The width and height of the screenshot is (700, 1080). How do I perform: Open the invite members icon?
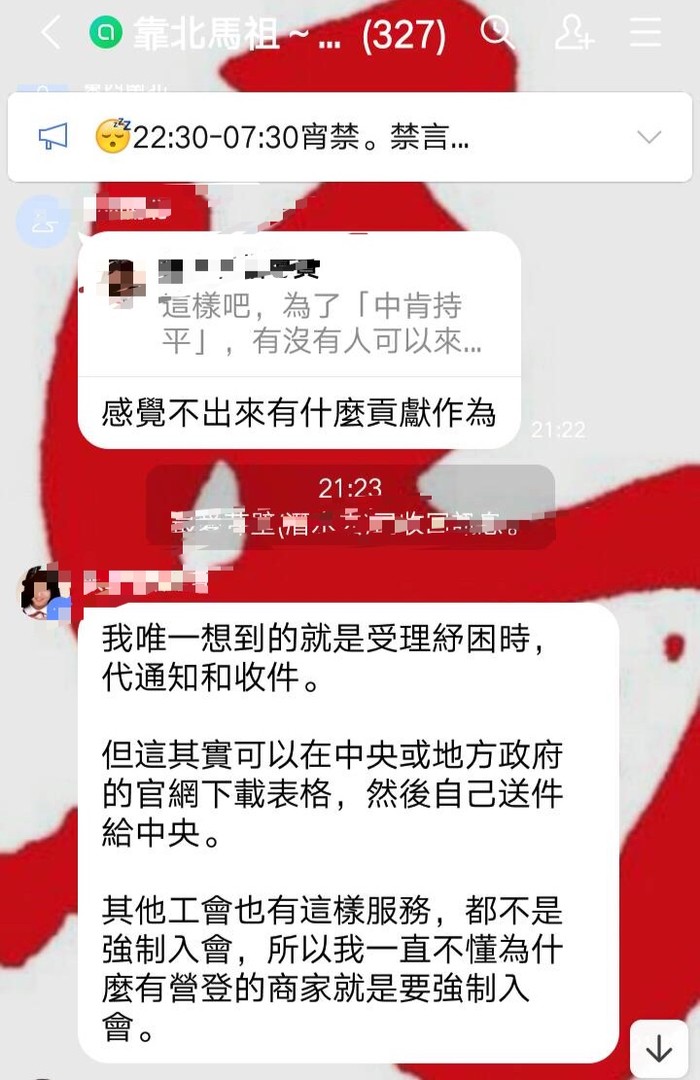(x=574, y=34)
